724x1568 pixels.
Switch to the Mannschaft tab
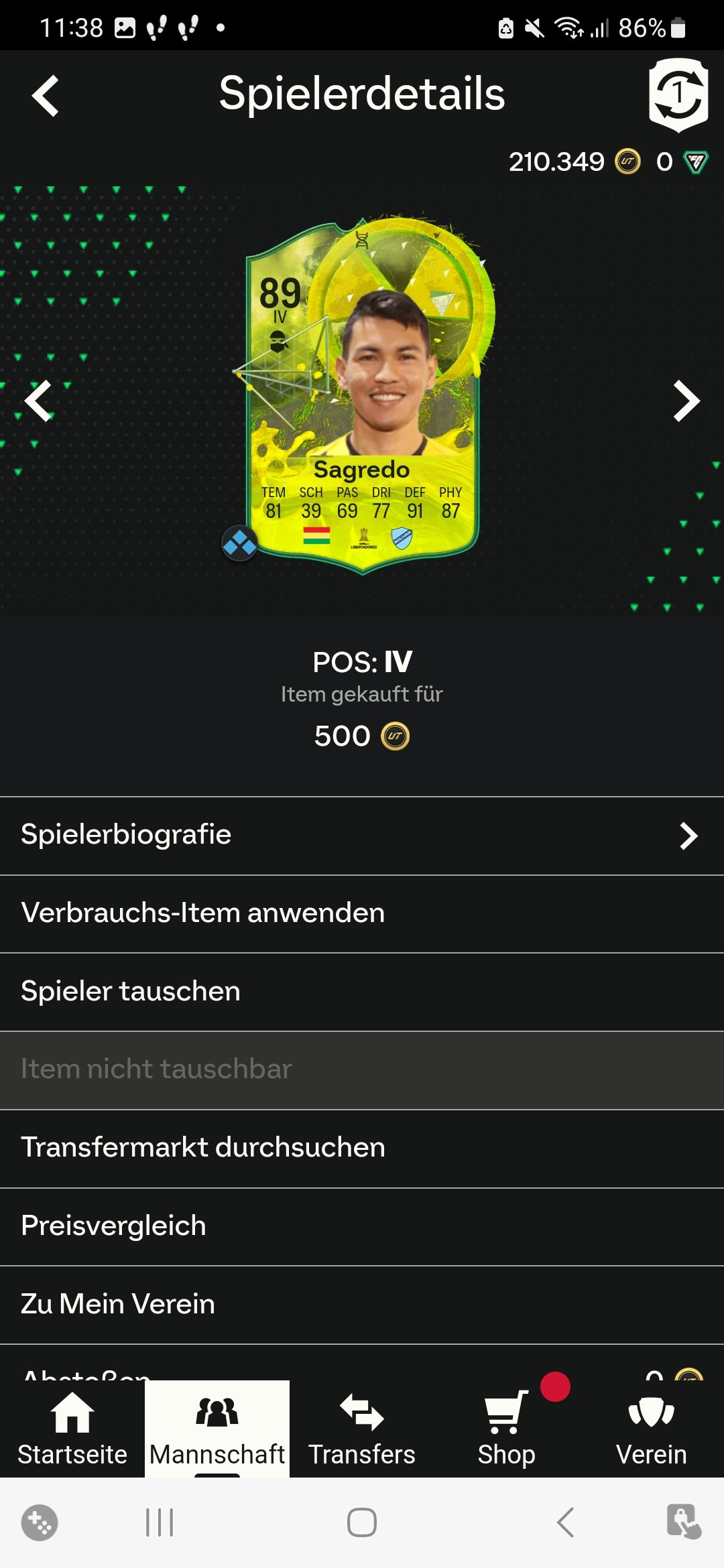click(217, 1429)
